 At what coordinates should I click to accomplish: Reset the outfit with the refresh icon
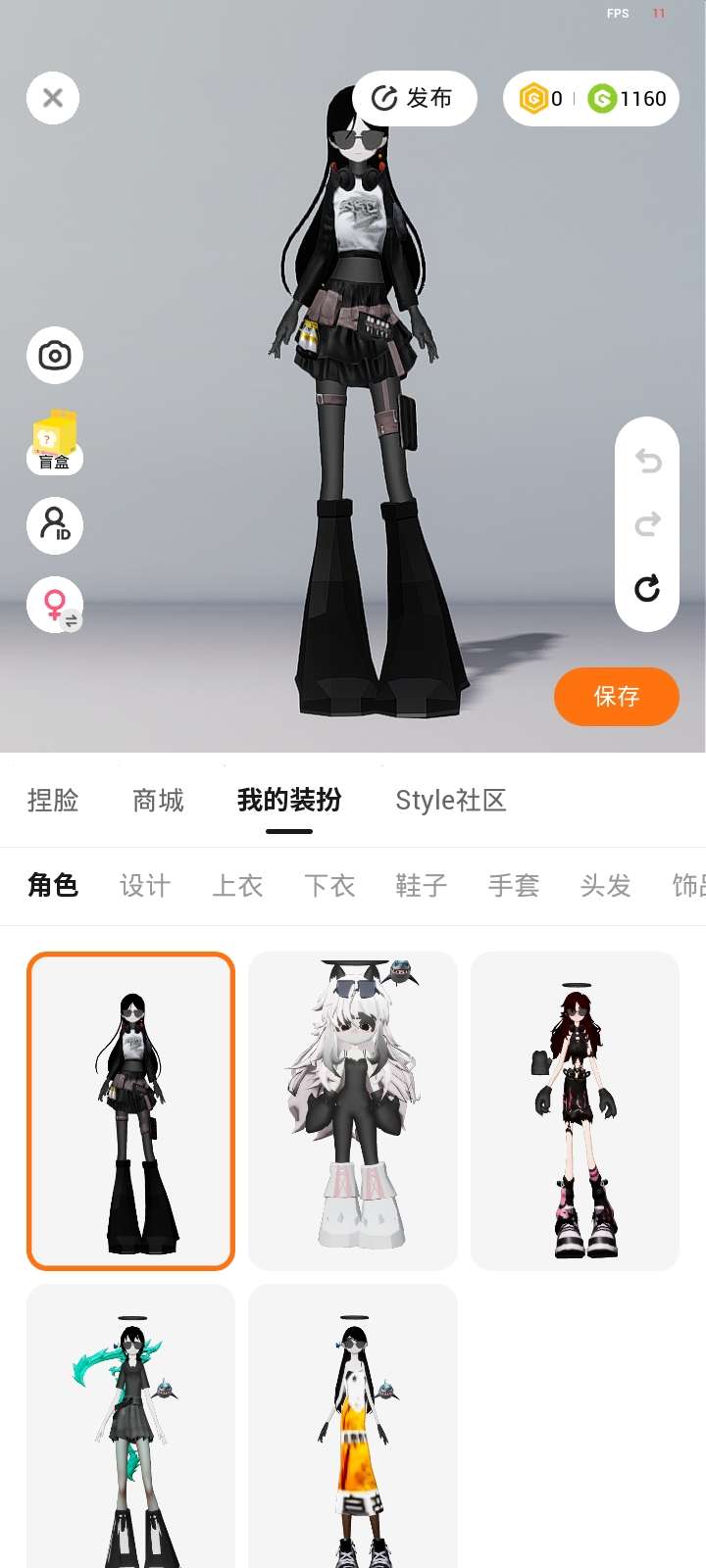coord(647,588)
